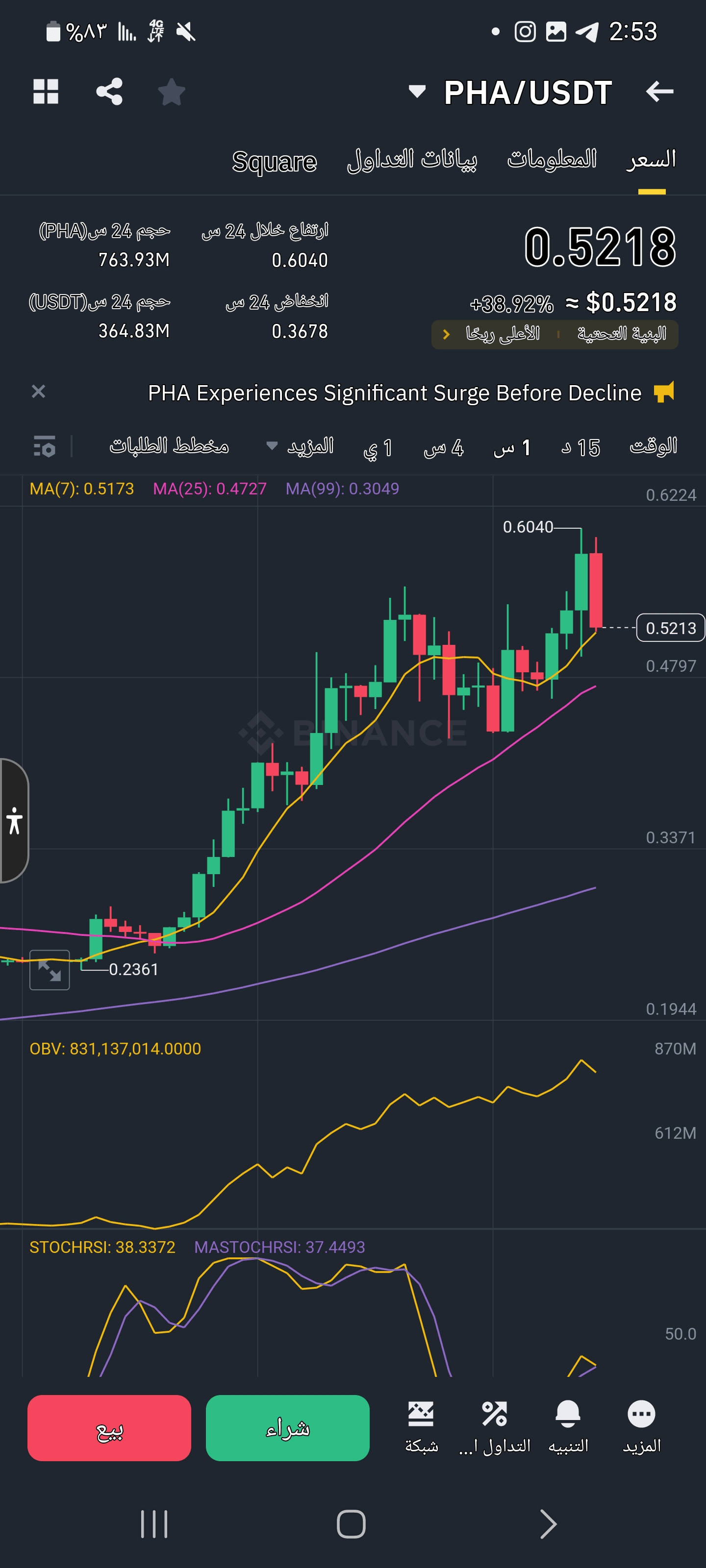Open the grid layout icon

46,92
